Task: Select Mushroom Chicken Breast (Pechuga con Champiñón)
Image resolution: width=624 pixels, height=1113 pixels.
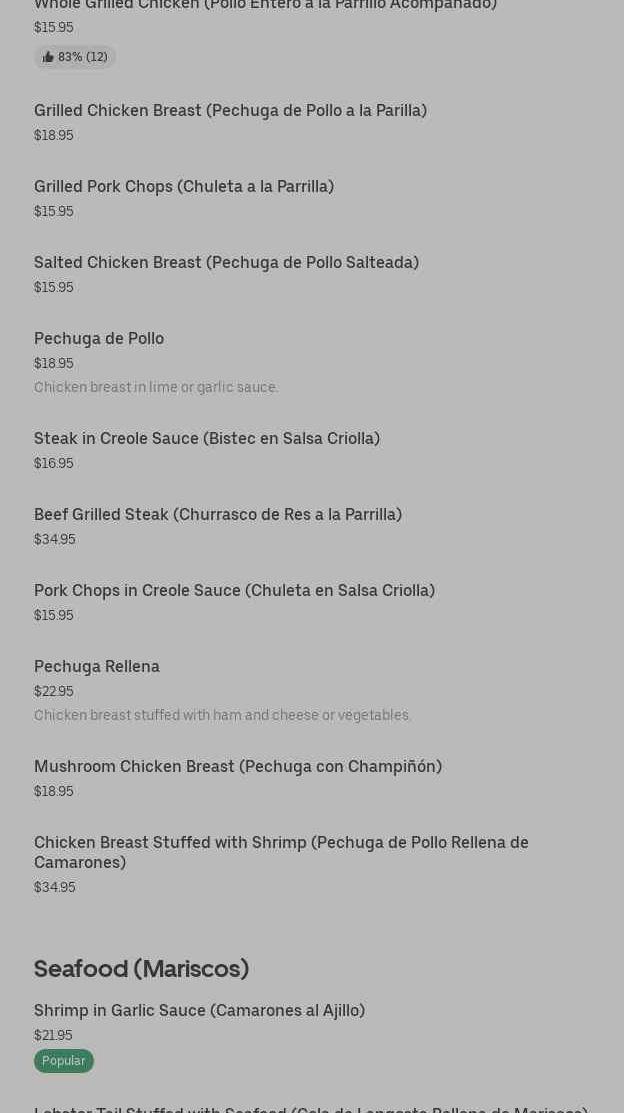Action: (238, 767)
